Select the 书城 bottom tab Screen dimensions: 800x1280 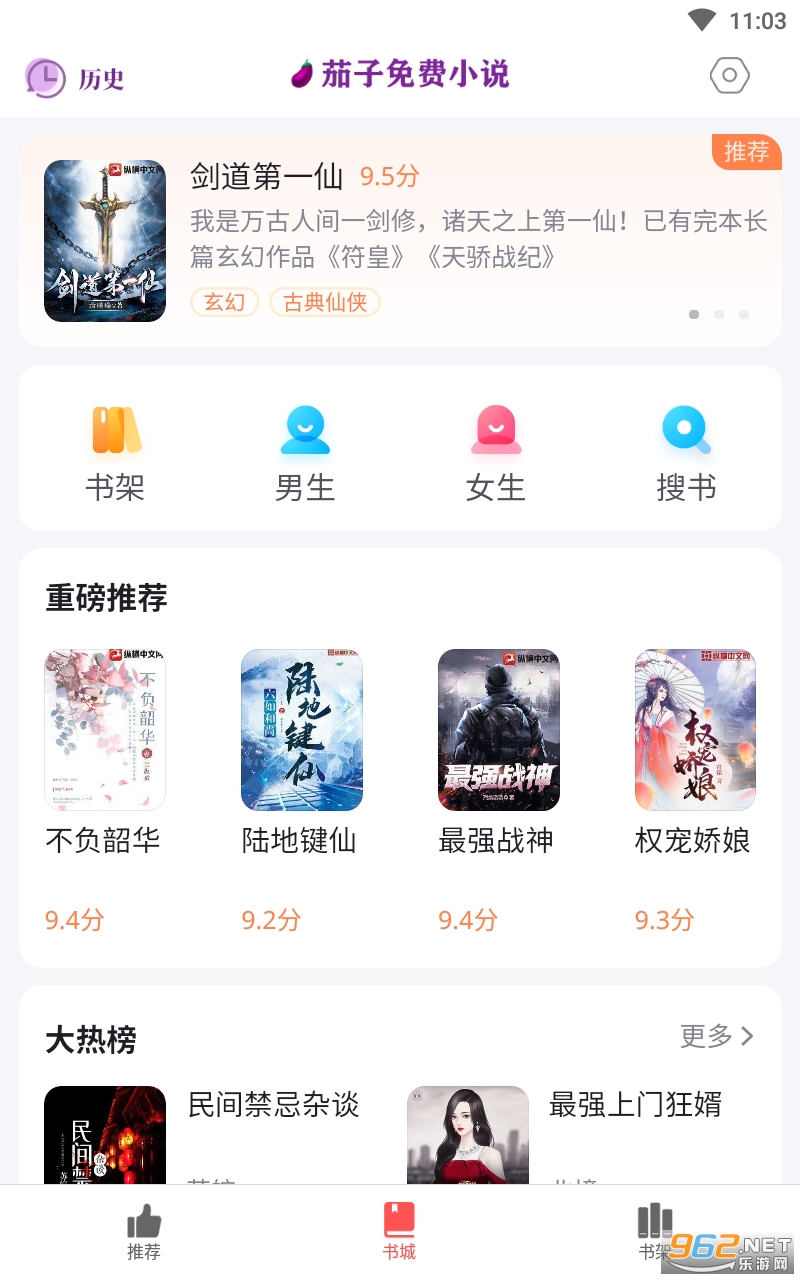click(x=399, y=1232)
